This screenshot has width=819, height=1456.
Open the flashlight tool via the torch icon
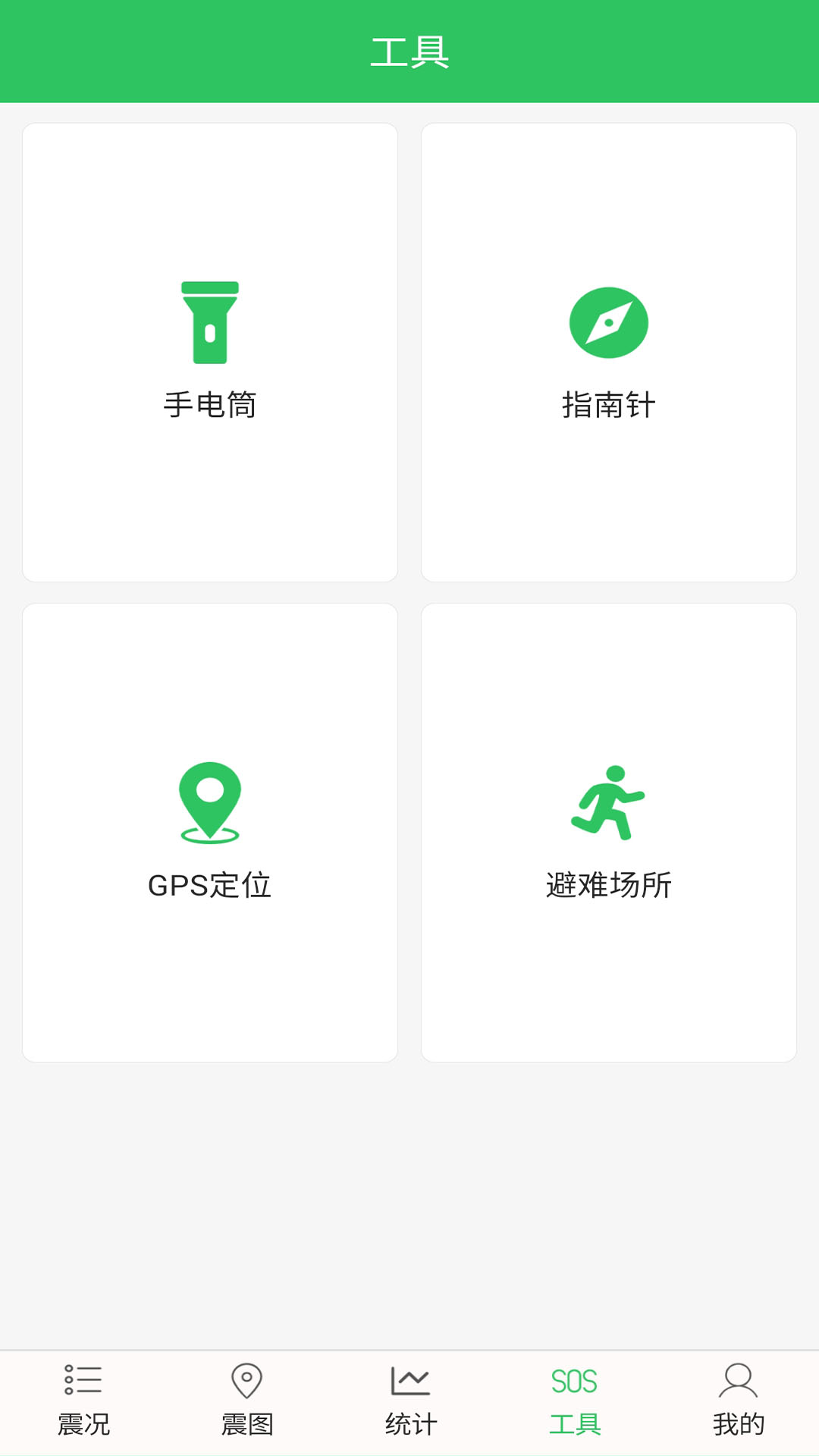(x=210, y=322)
